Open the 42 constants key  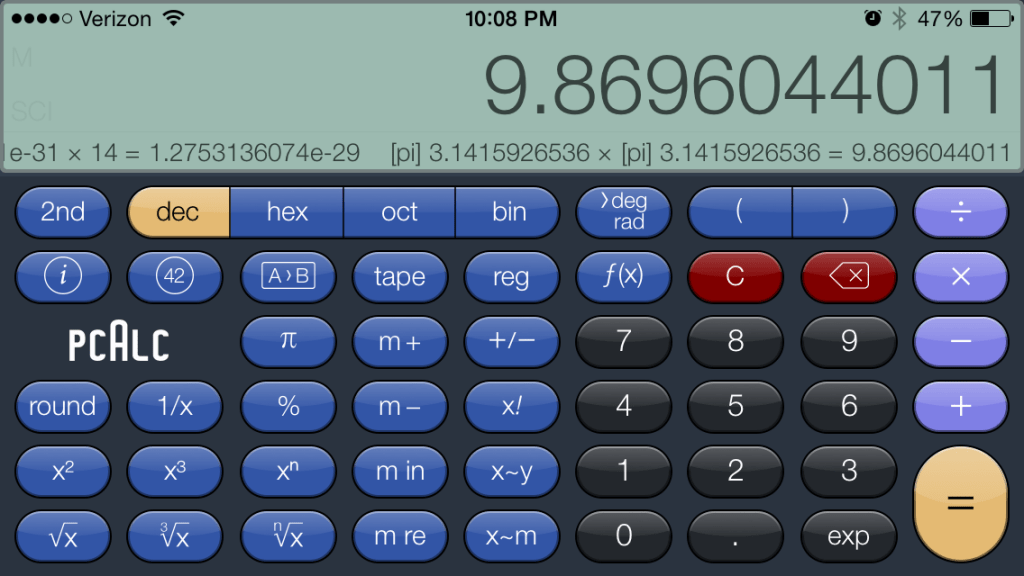point(174,276)
